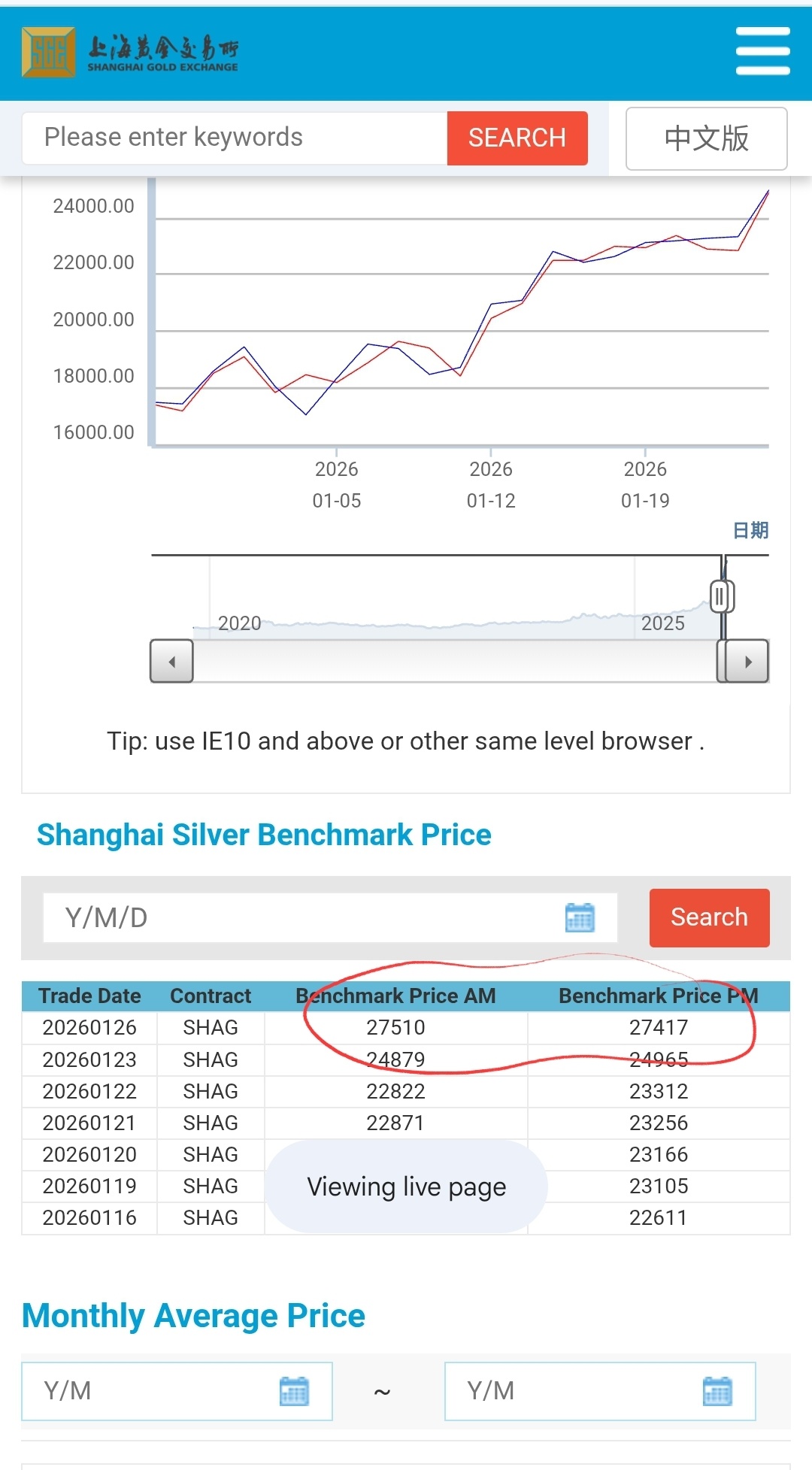Viewport: 812px width, 1470px height.
Task: Click the circled 27510 AM price value
Action: coord(396,1027)
